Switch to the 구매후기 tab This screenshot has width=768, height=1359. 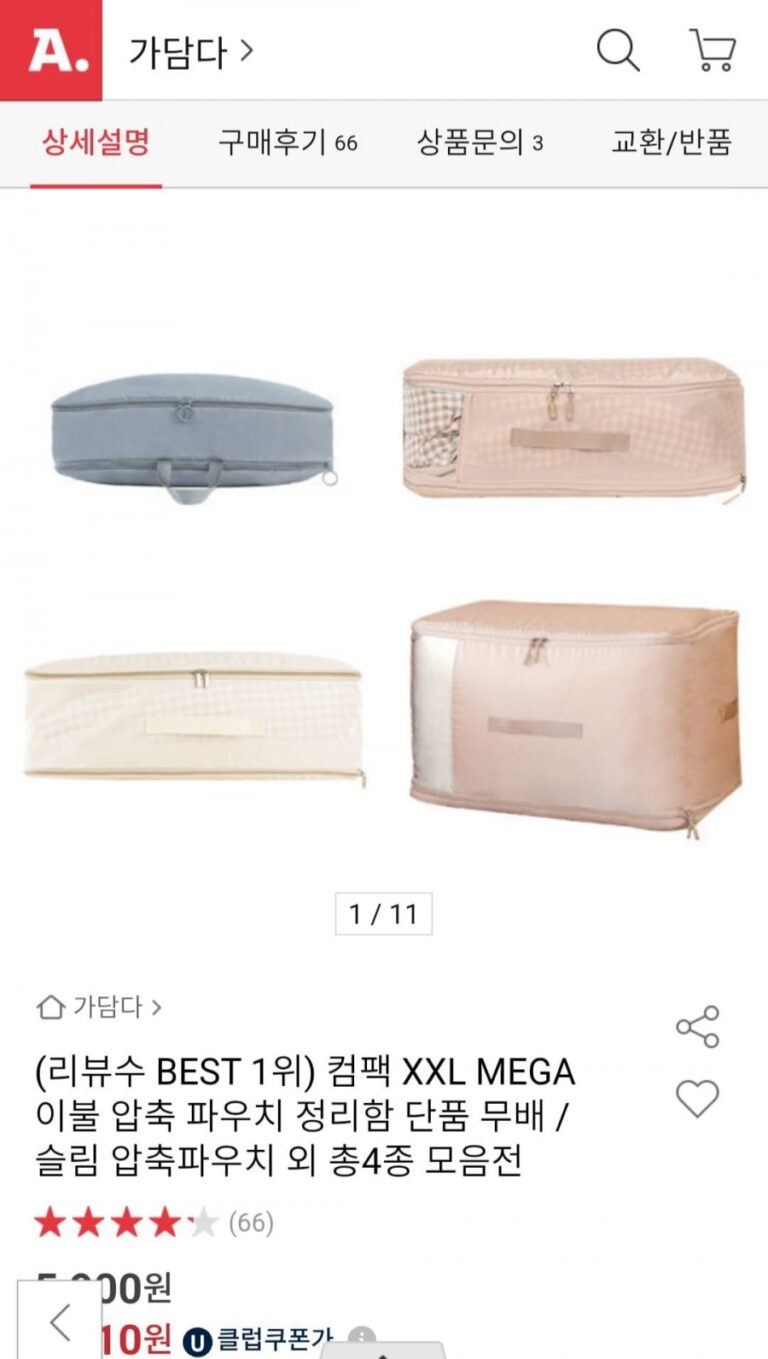click(x=287, y=142)
